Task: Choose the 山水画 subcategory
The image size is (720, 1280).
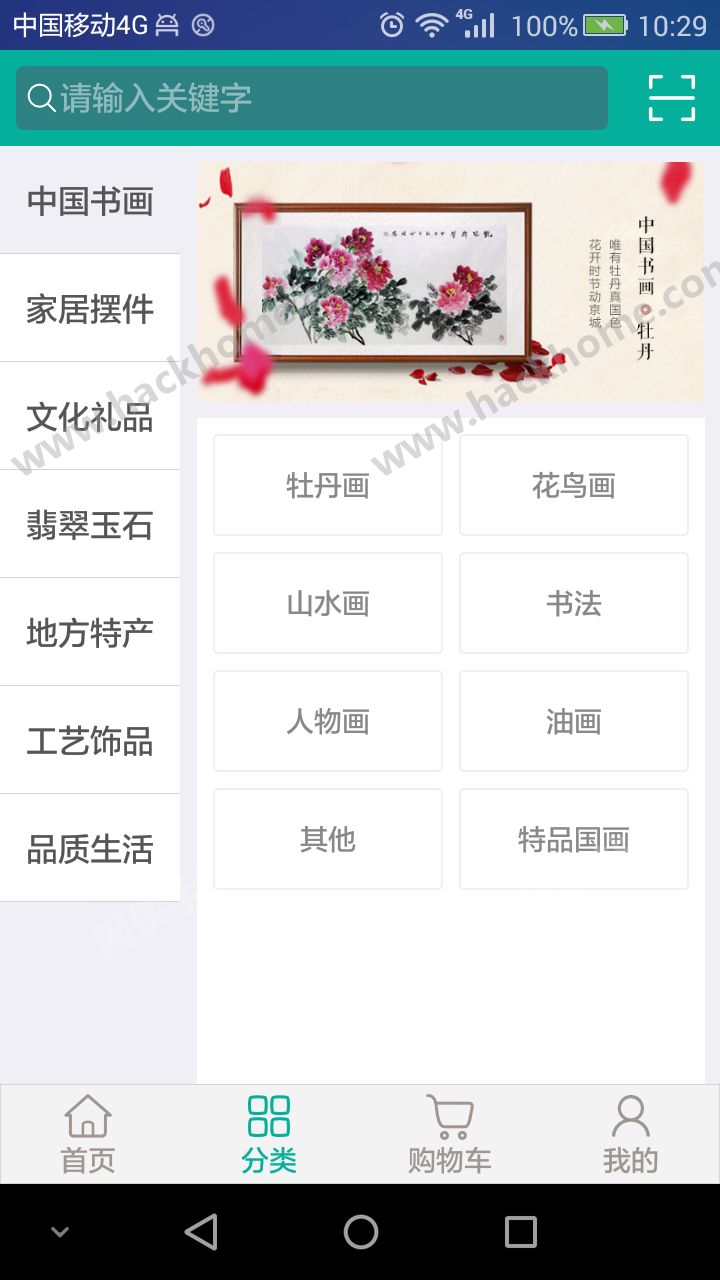Action: [x=328, y=603]
